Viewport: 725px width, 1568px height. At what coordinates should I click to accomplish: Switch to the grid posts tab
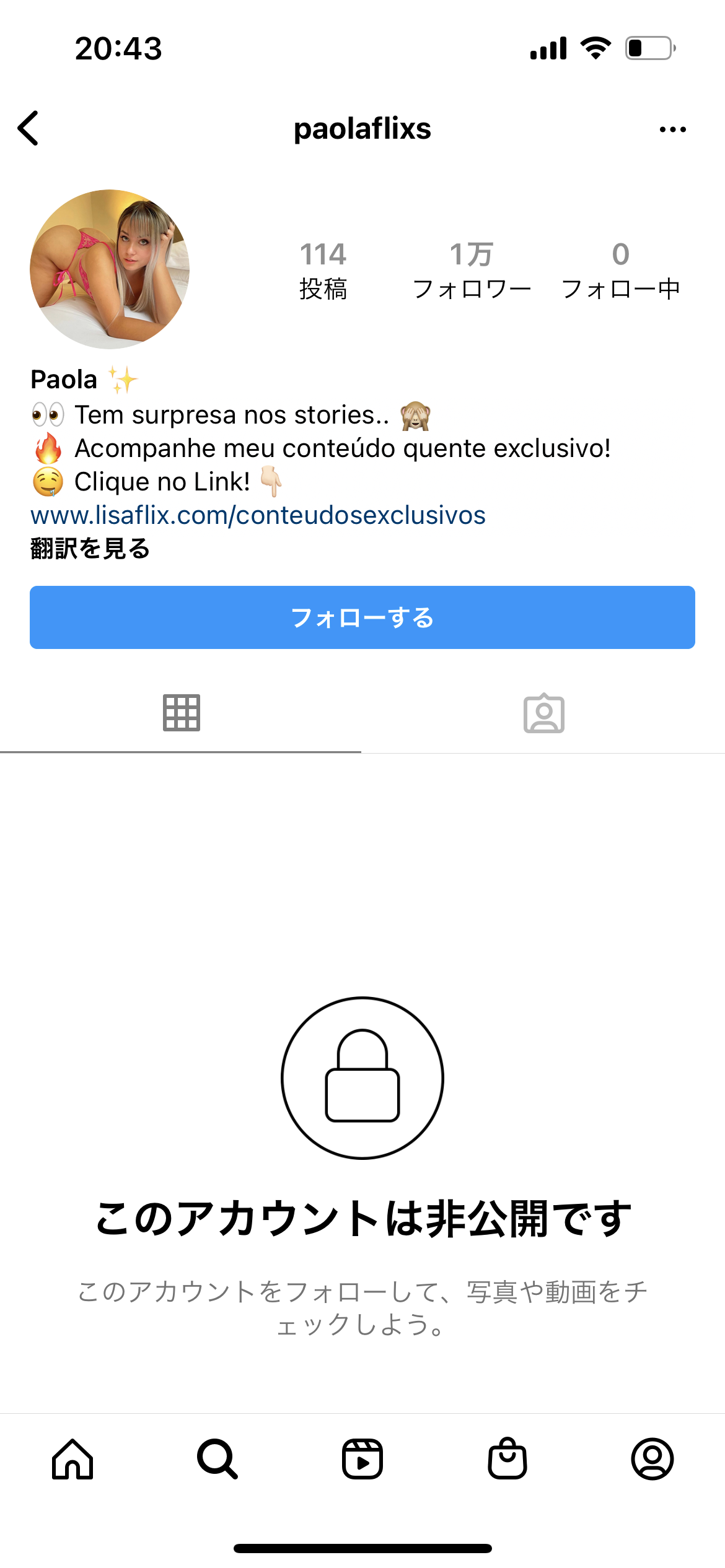[x=181, y=713]
